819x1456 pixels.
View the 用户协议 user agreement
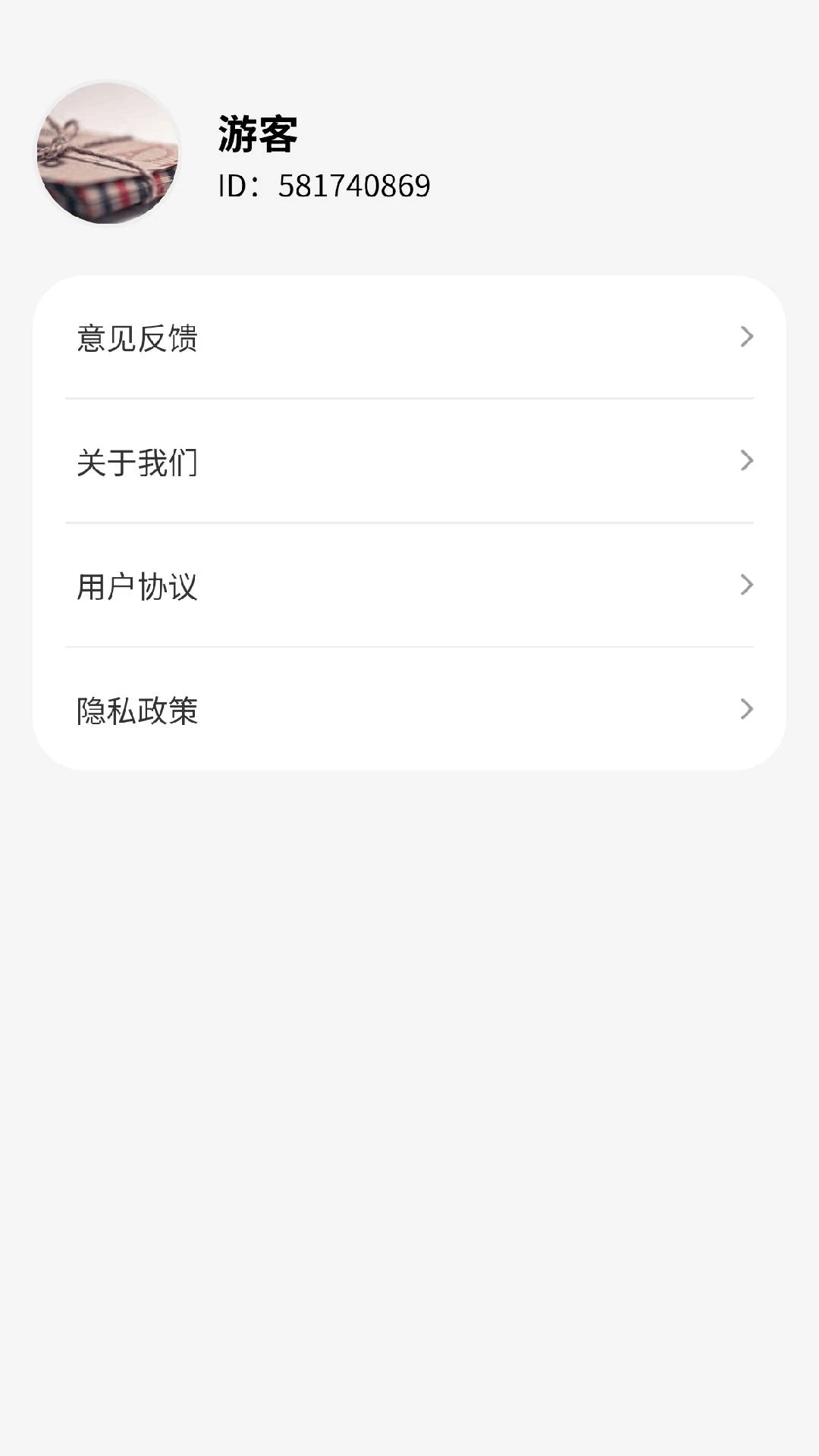coord(409,585)
